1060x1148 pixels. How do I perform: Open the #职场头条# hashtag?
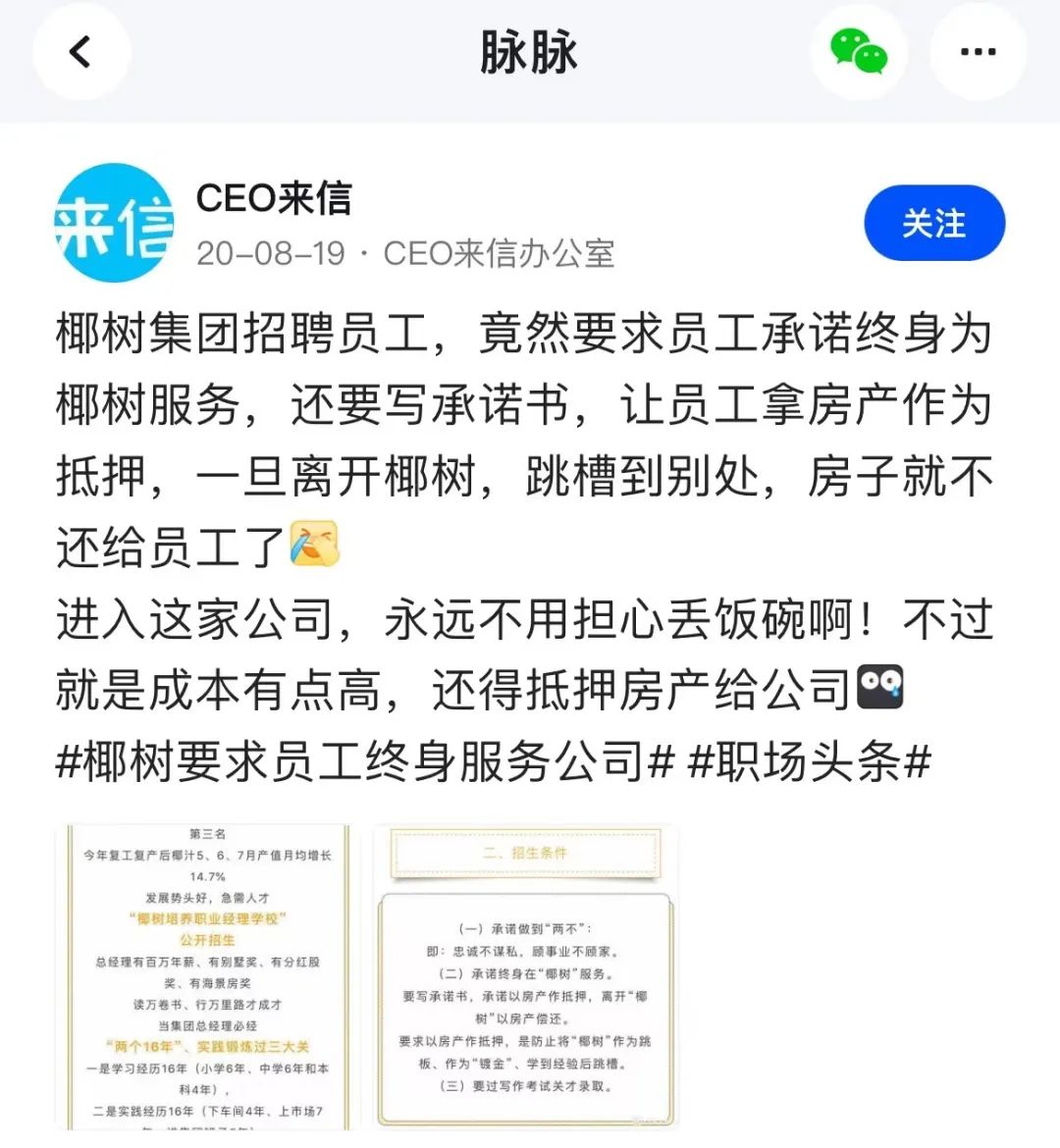[809, 762]
